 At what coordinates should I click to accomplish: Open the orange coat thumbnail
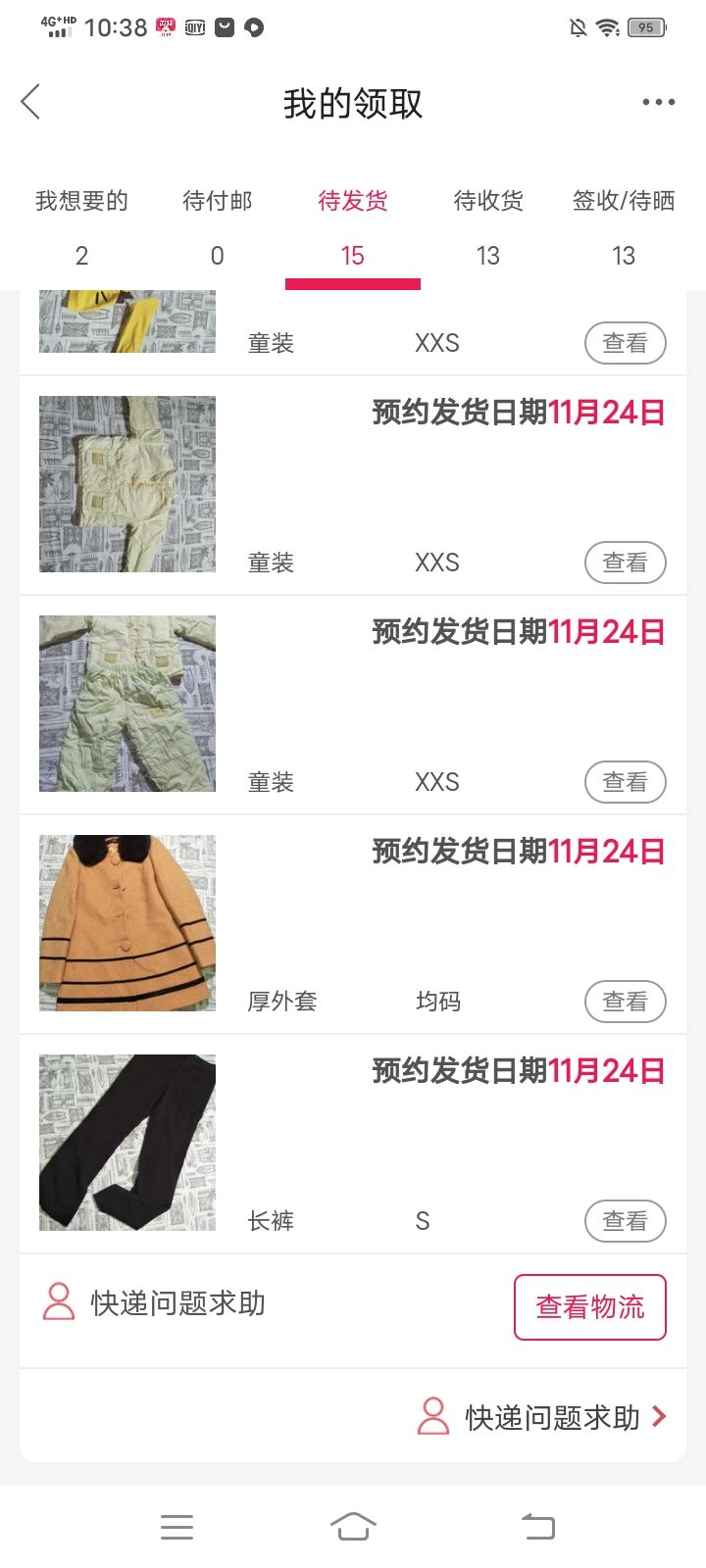click(127, 923)
